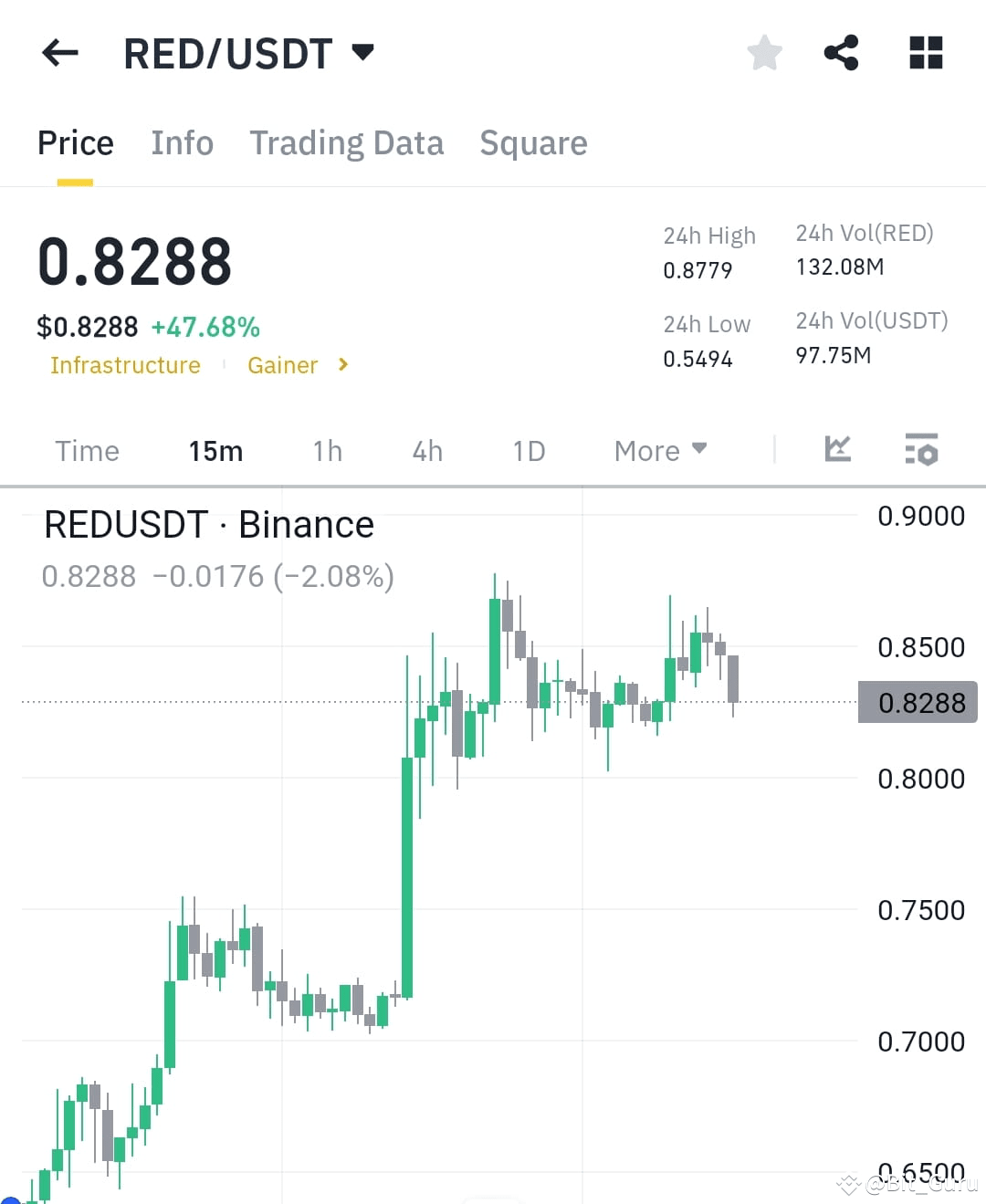The height and width of the screenshot is (1204, 986).
Task: Tap the REDUSDT Binance chart legend
Action: [208, 523]
